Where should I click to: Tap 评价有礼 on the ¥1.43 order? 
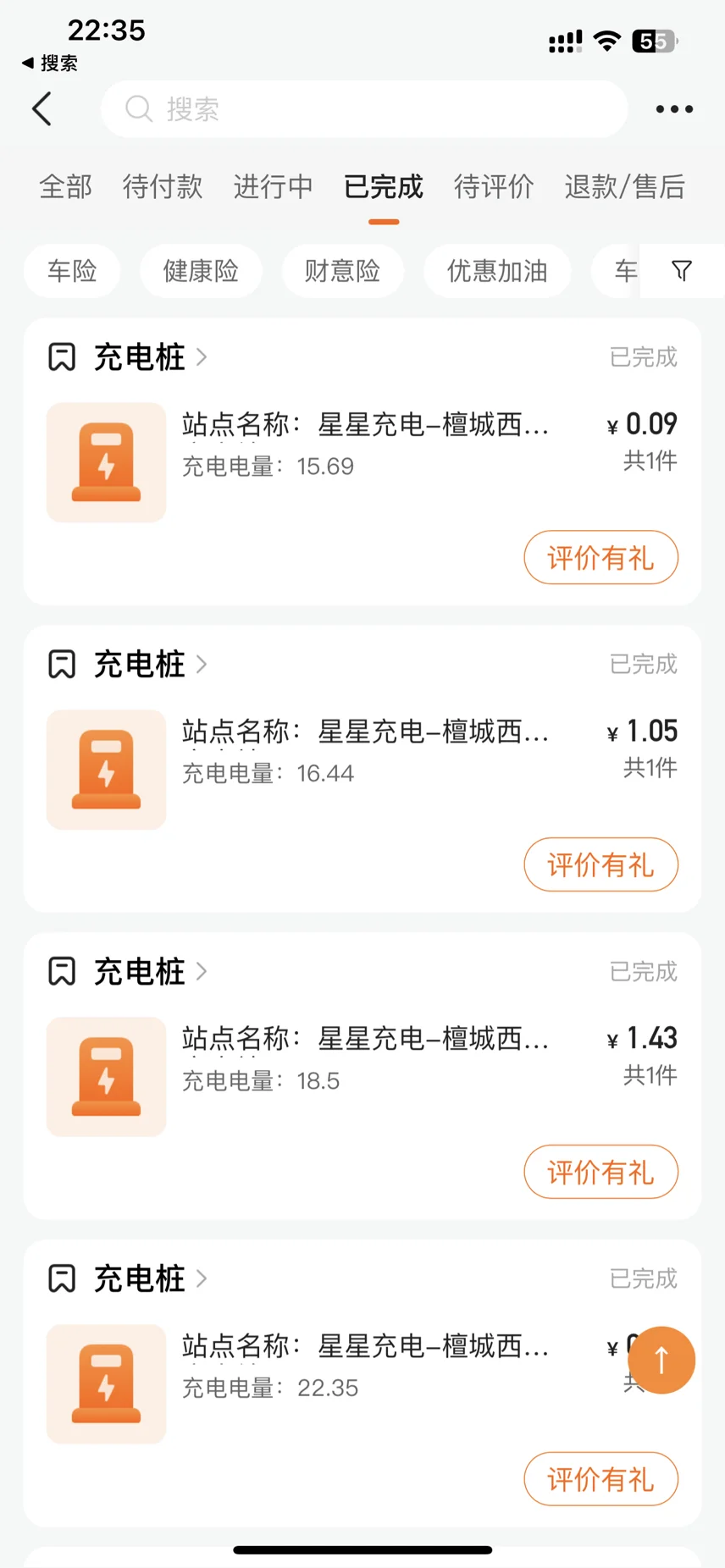tap(601, 1173)
